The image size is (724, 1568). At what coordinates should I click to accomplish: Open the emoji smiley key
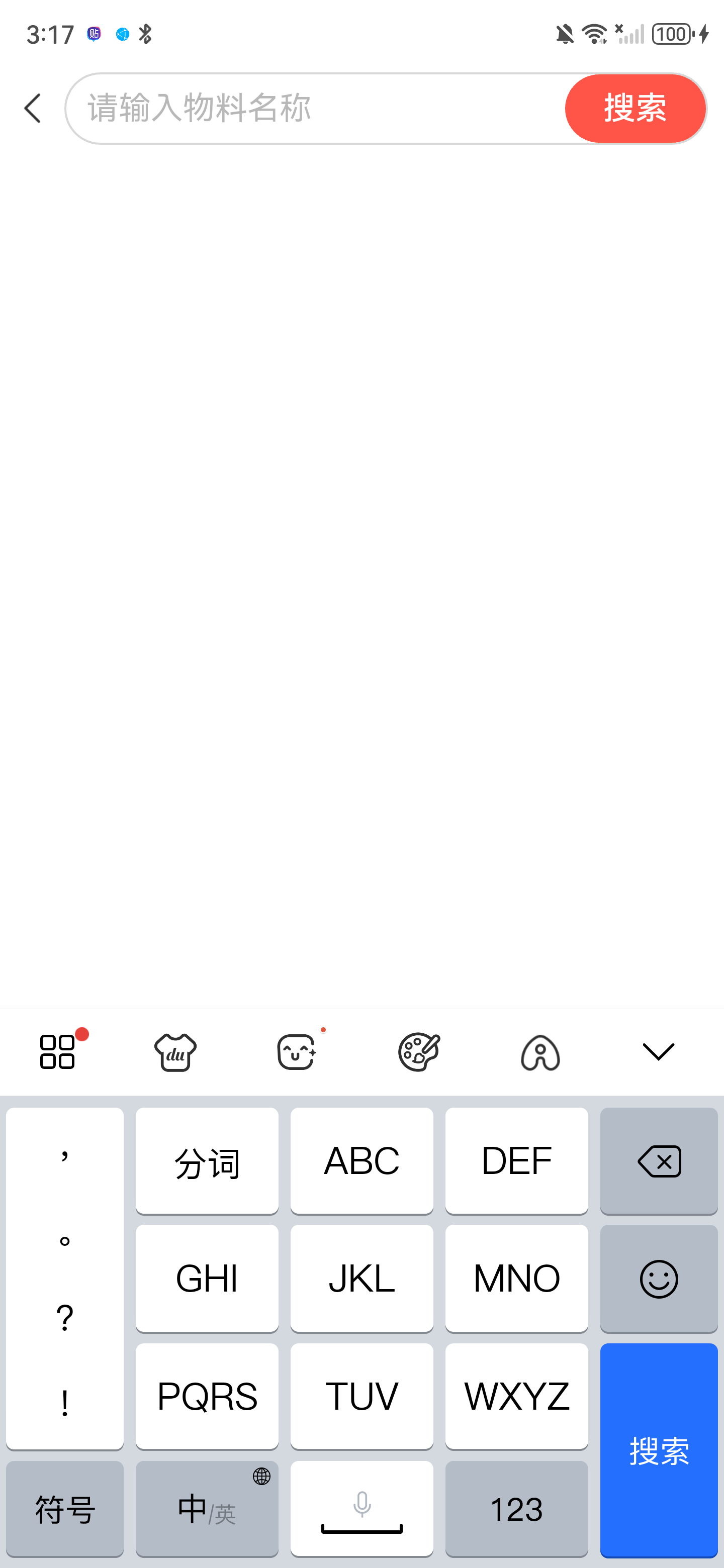click(658, 1278)
